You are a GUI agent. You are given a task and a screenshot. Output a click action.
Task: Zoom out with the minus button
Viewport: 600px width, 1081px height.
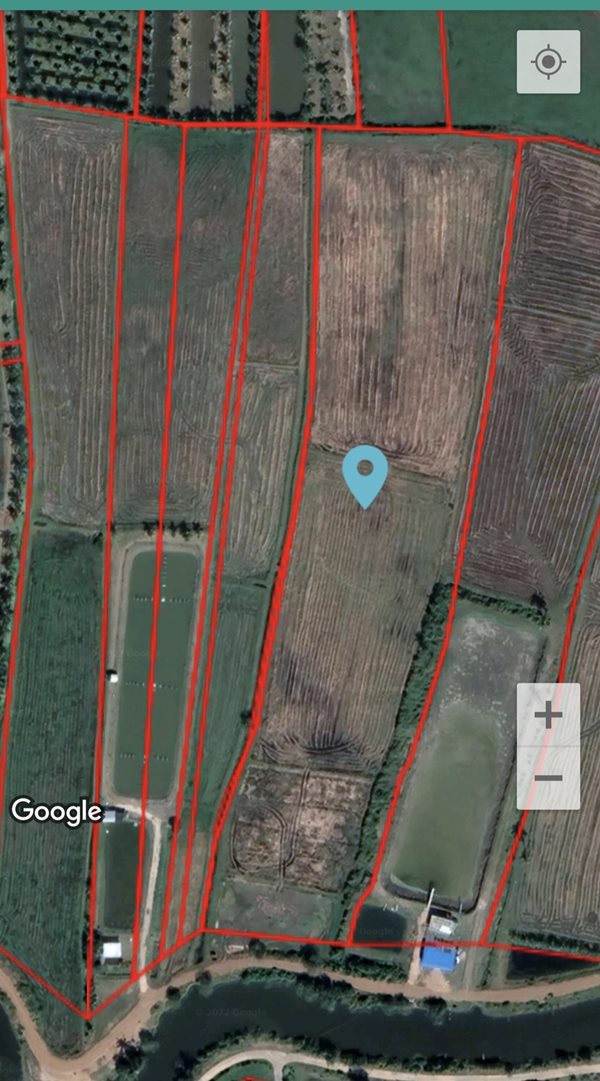coord(548,778)
